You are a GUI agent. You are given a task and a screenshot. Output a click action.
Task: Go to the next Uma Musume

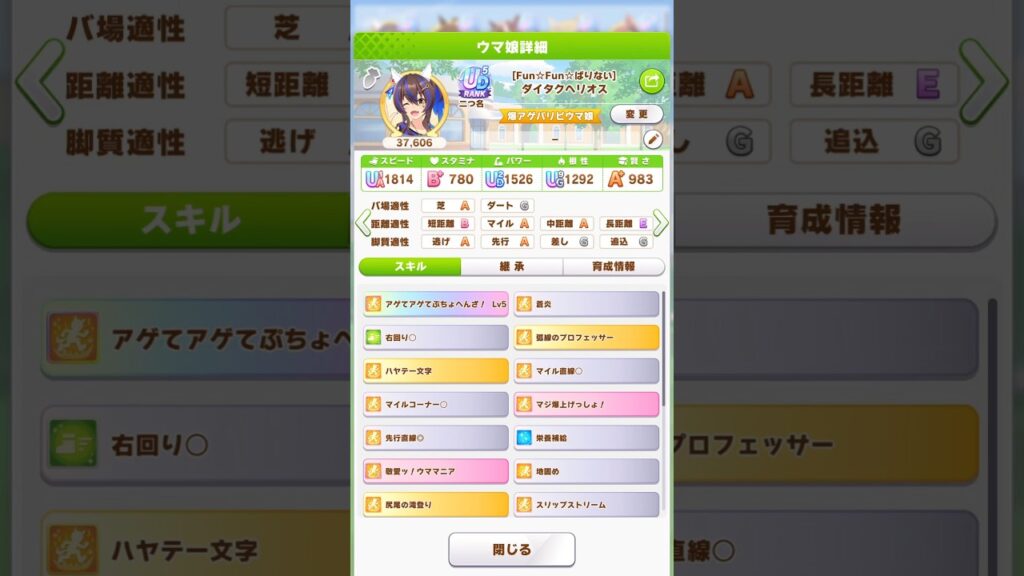[x=660, y=223]
